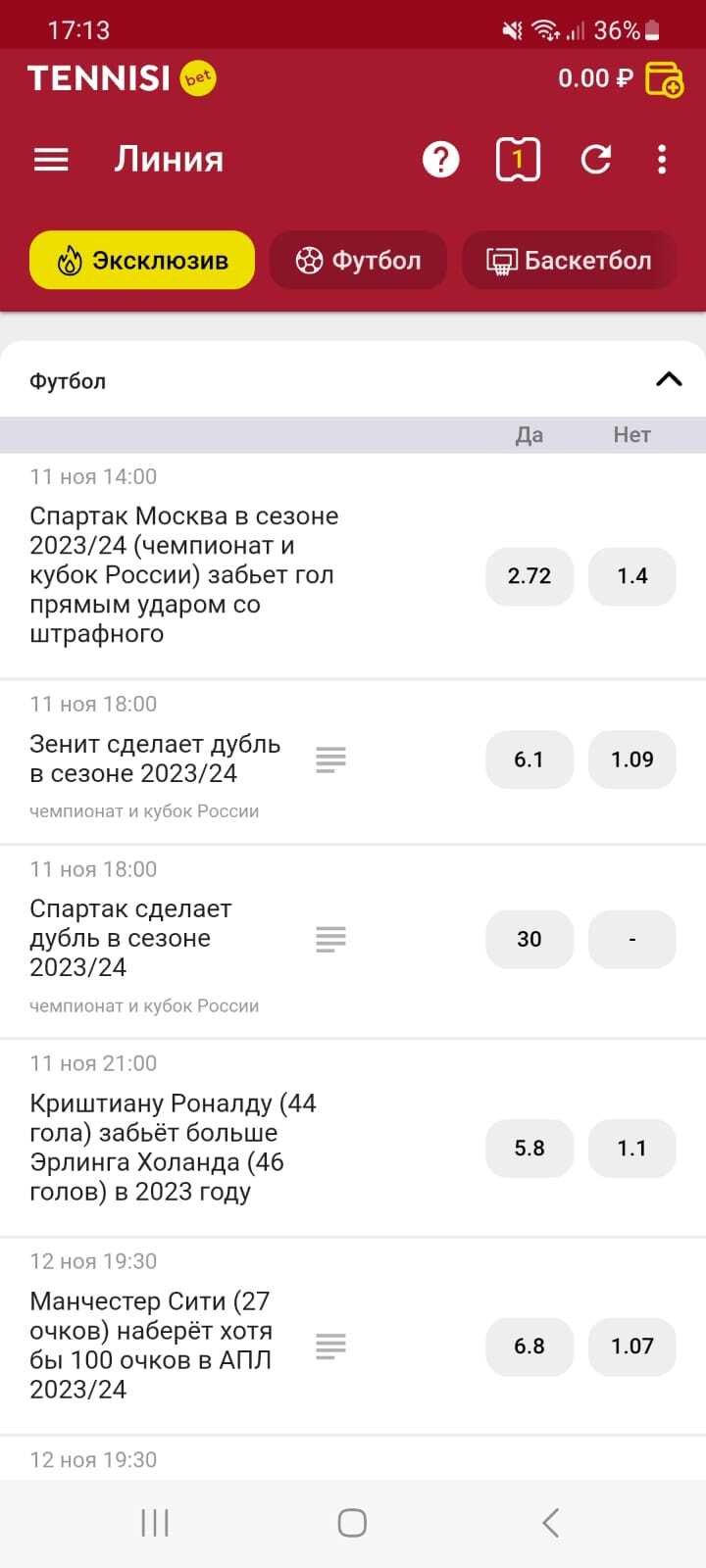The height and width of the screenshot is (1568, 706).
Task: Show details icon for Зенит сделает дубль
Action: click(330, 759)
